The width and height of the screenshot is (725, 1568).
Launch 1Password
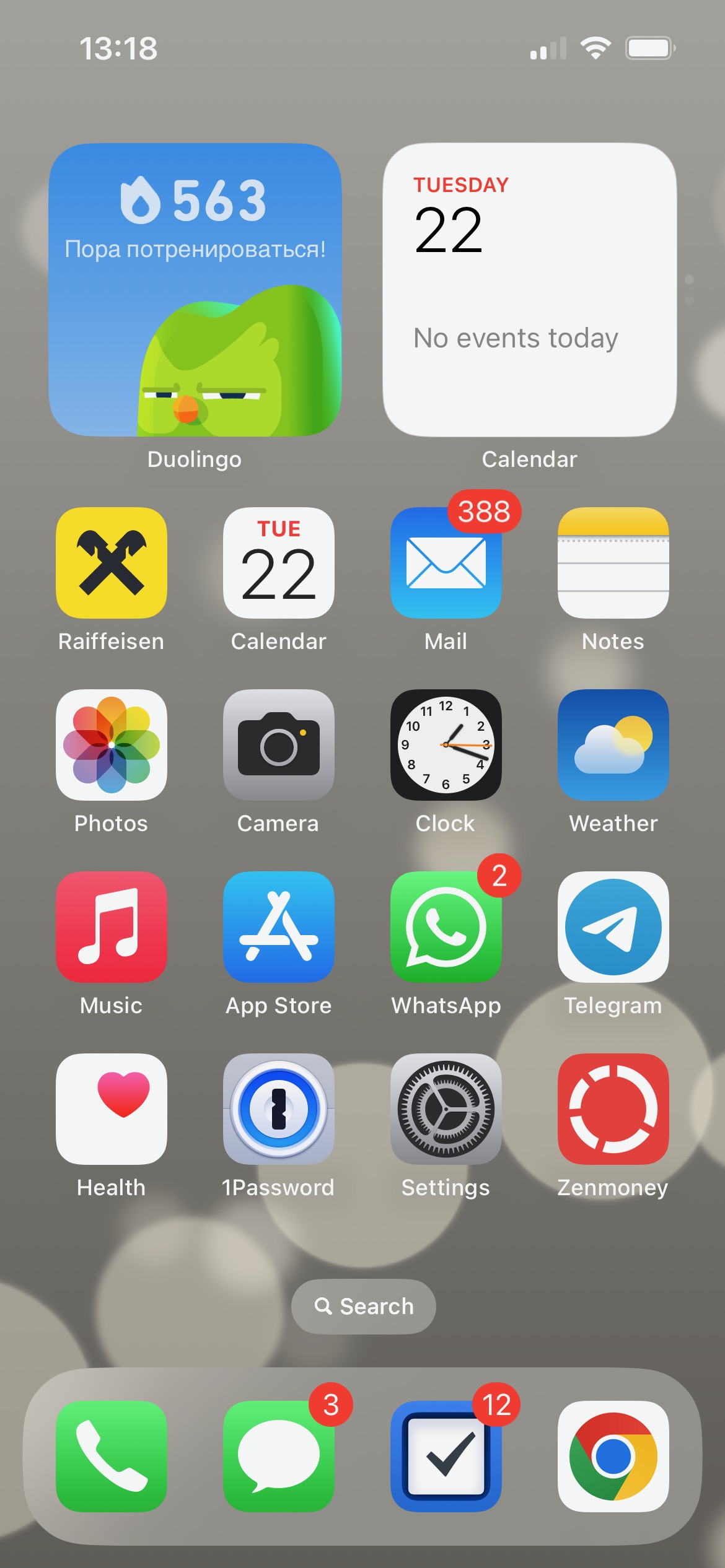point(279,1108)
